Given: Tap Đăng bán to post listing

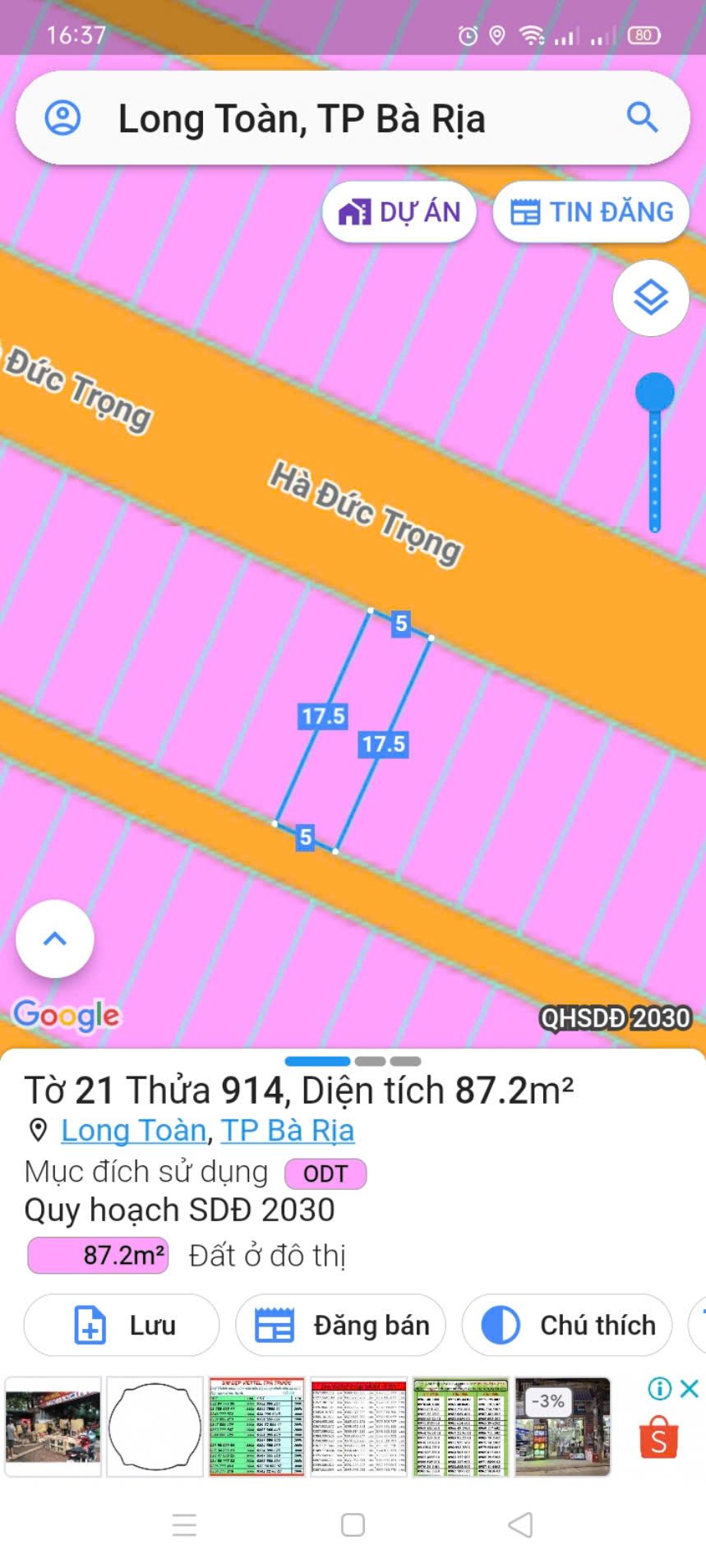Looking at the screenshot, I should click(x=340, y=1325).
